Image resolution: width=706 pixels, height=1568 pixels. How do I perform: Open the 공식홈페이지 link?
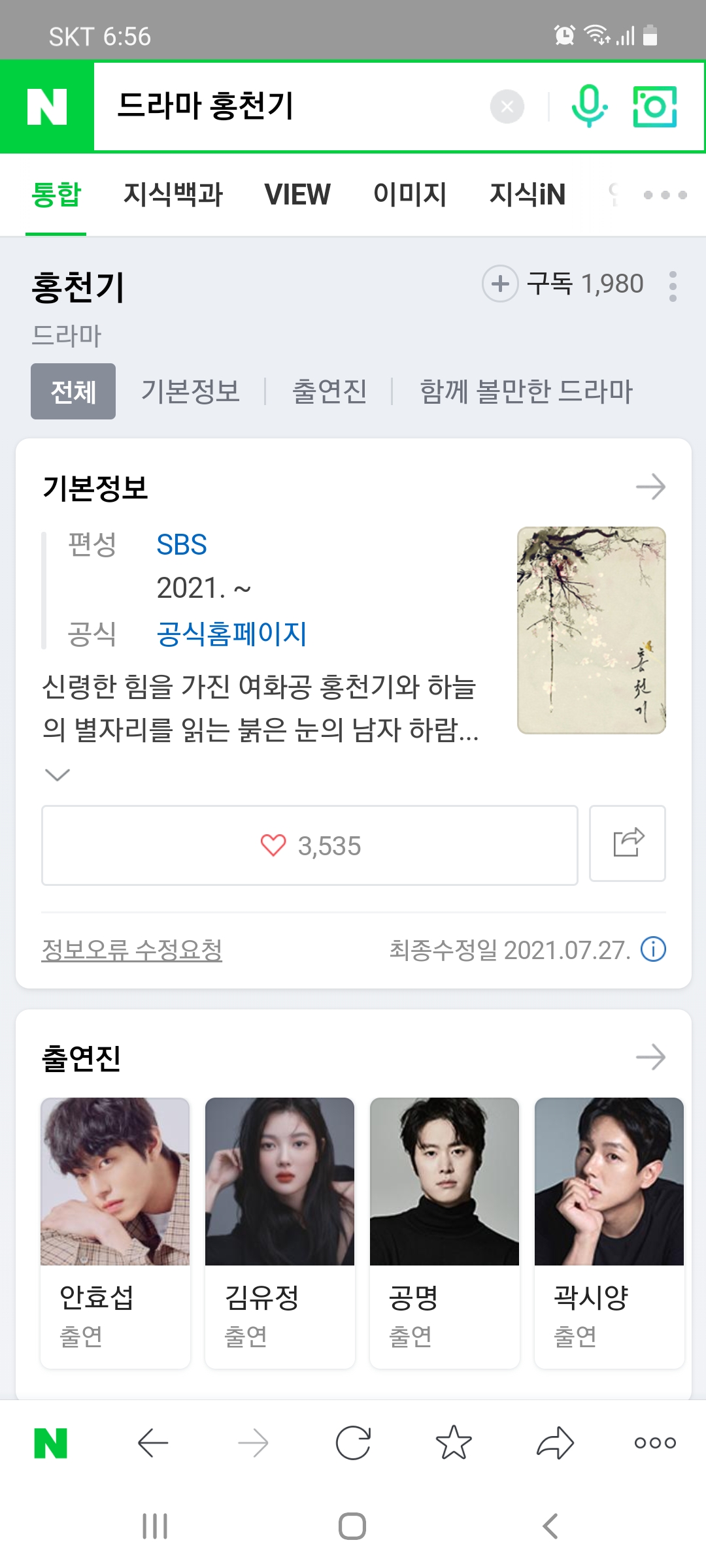[231, 634]
